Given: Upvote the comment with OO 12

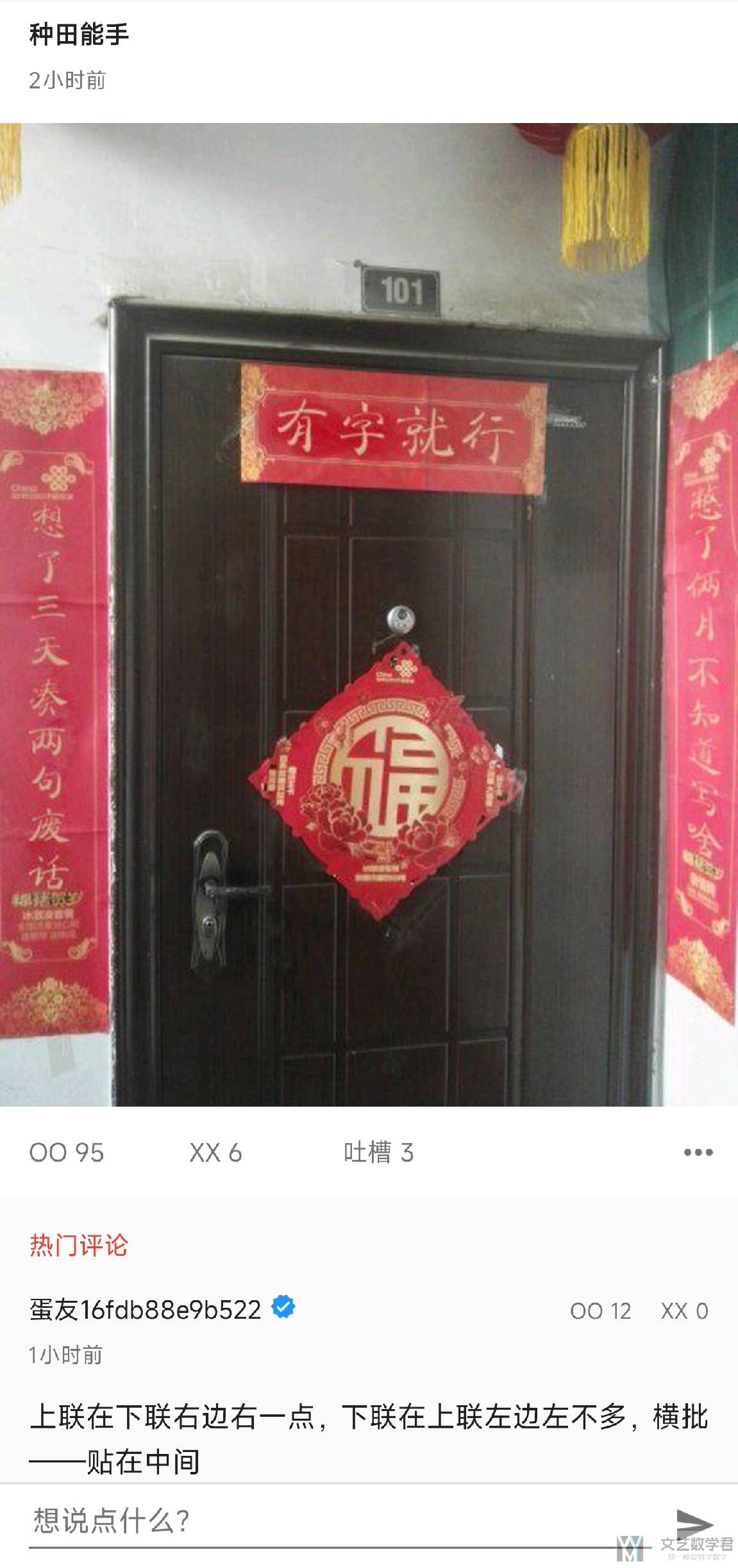Looking at the screenshot, I should (x=600, y=1311).
